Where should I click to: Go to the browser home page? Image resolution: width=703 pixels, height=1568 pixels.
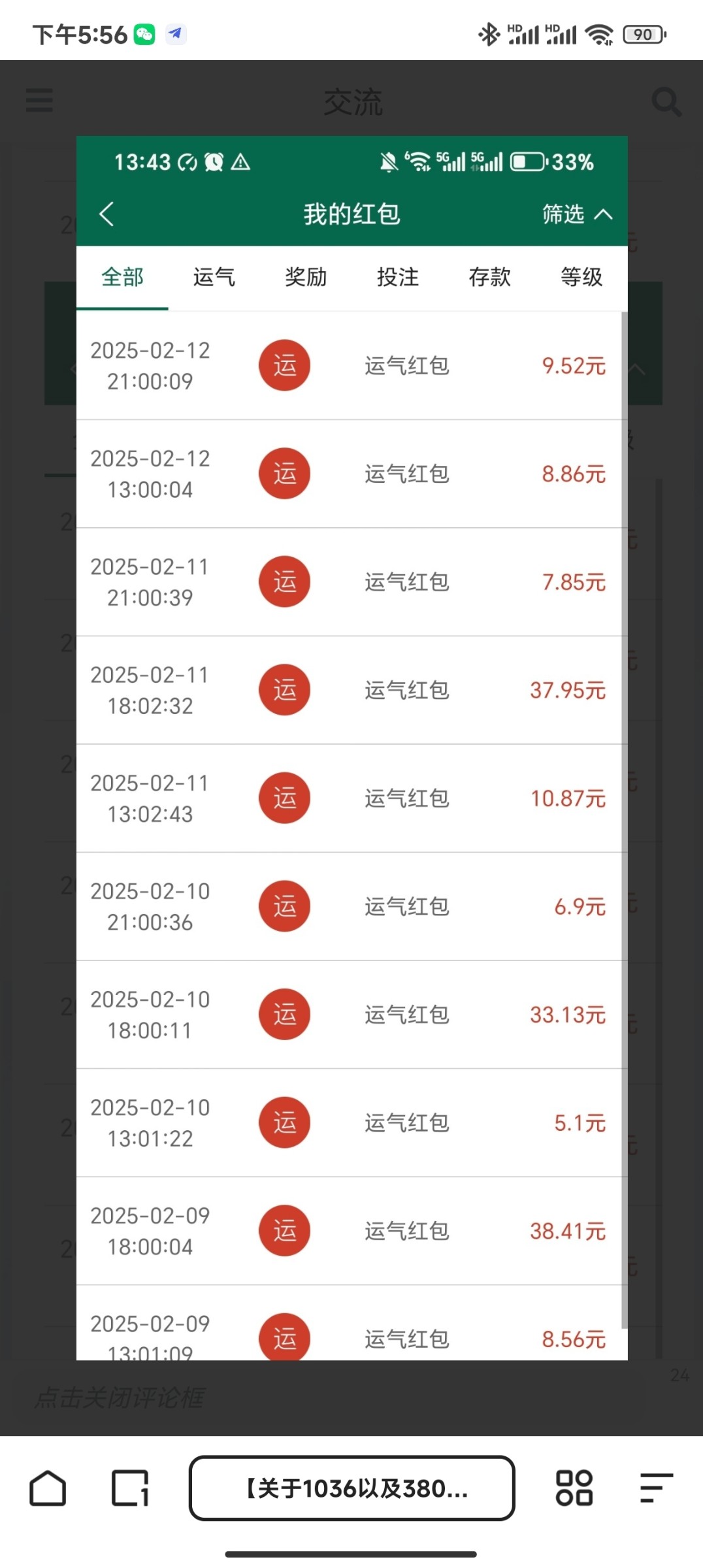pos(48,1488)
